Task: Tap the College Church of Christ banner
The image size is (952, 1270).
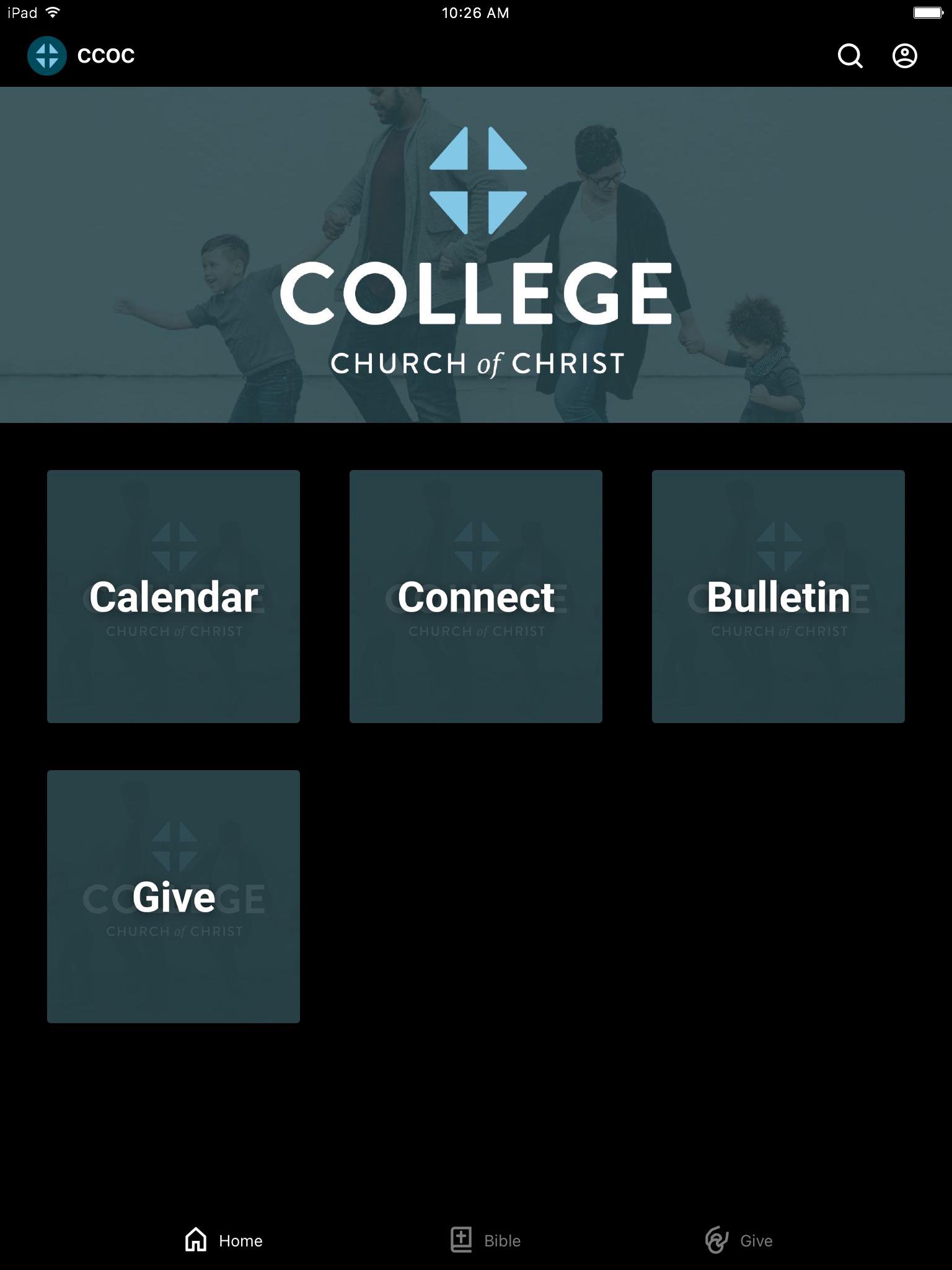Action: click(476, 255)
